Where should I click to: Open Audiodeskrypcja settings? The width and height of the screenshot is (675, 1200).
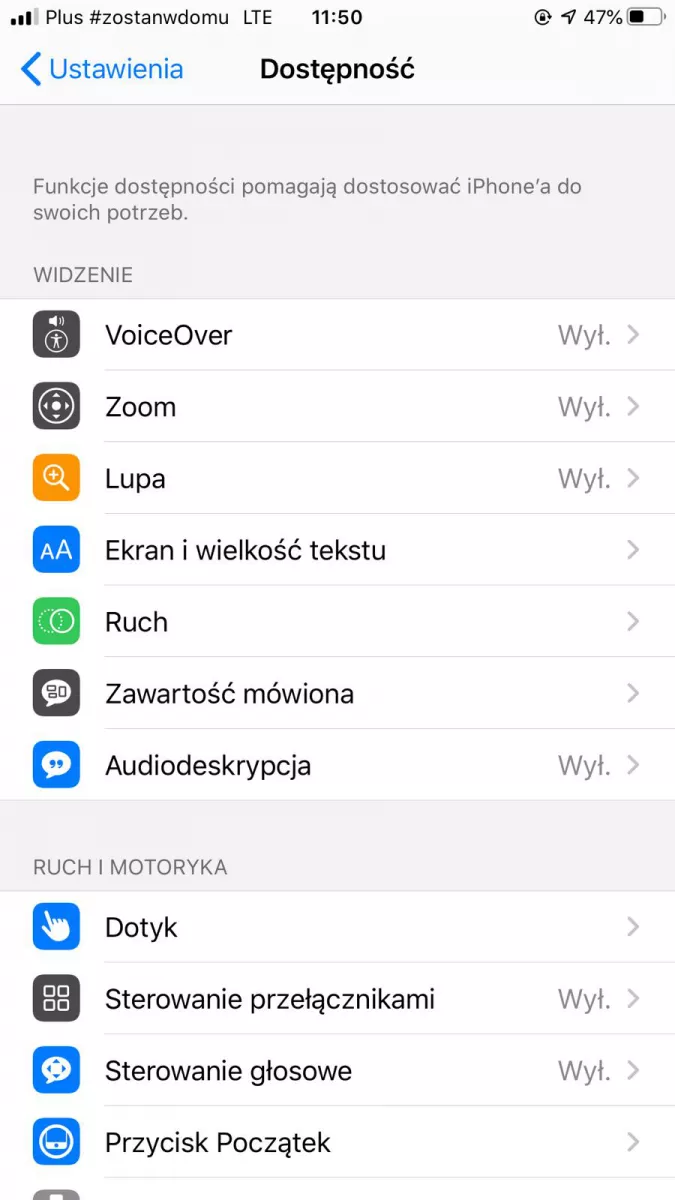337,766
